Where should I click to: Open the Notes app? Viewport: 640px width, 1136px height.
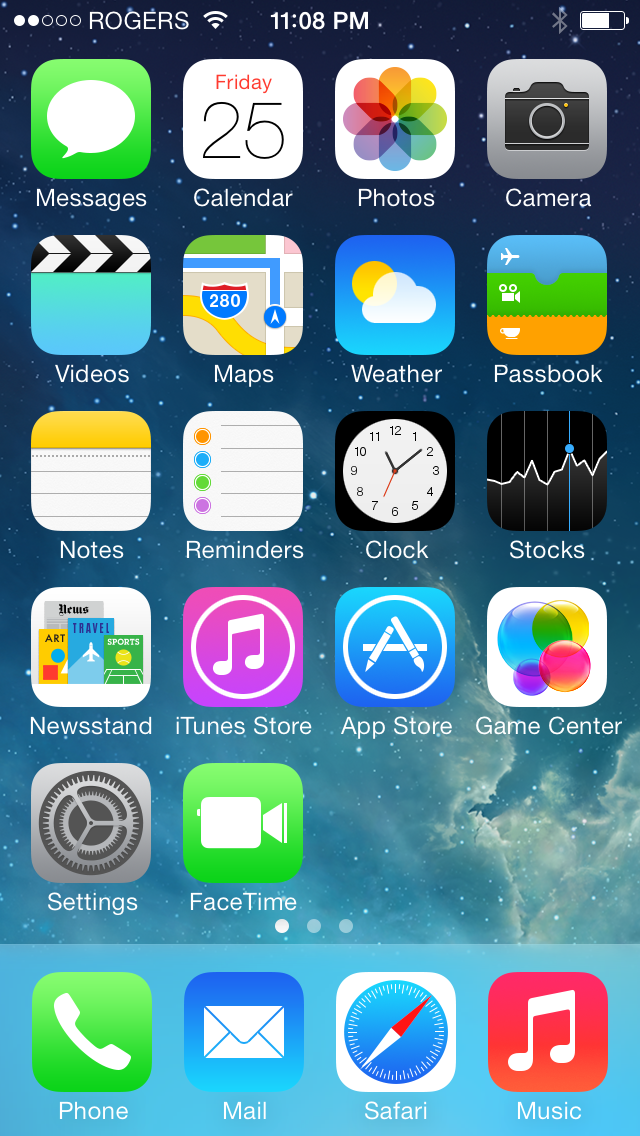tap(91, 471)
